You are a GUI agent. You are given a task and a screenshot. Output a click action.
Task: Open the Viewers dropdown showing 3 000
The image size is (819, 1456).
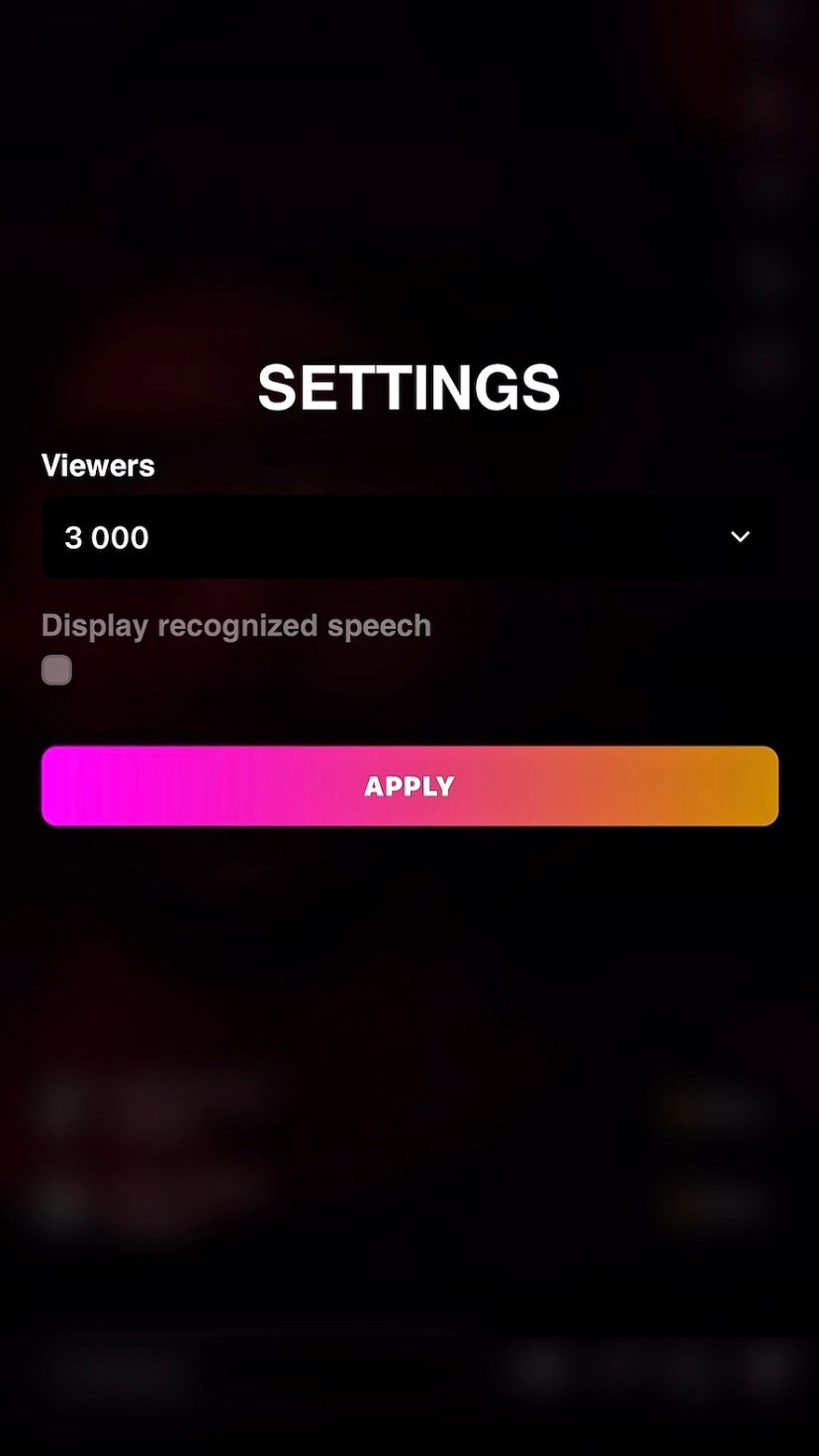click(409, 537)
